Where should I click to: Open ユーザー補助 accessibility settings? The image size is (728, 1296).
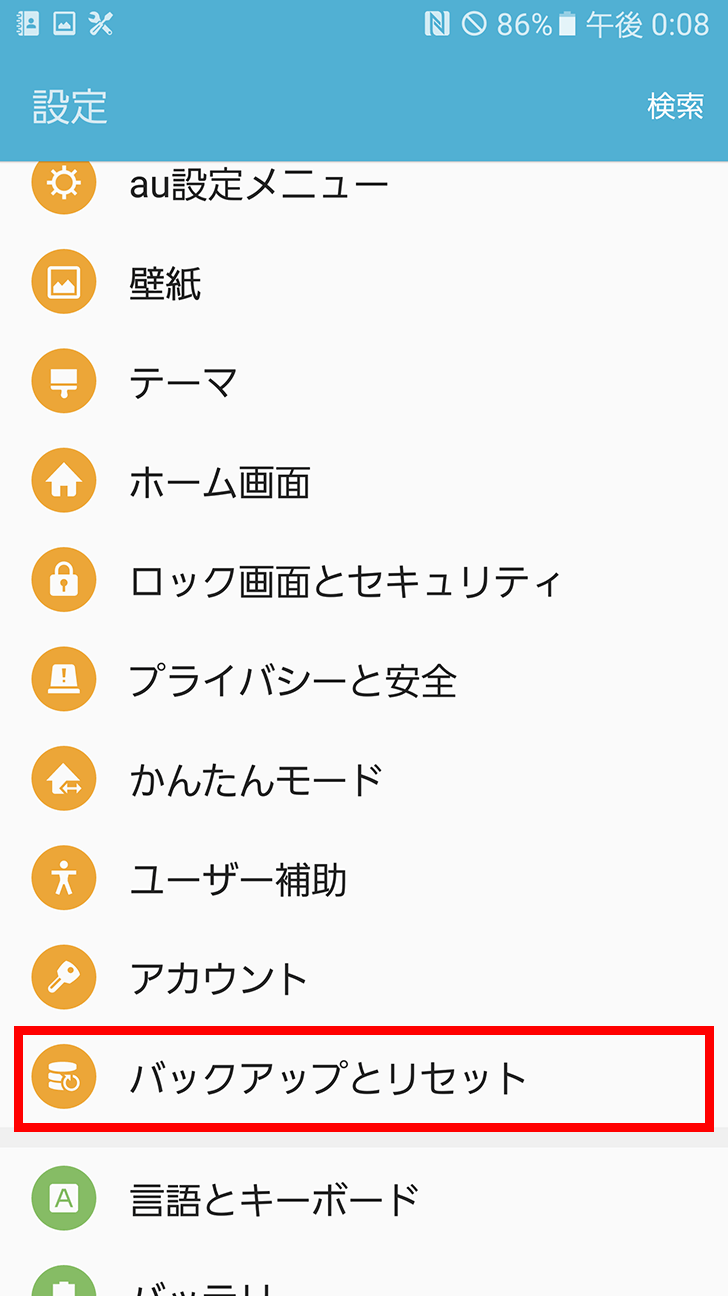[364, 879]
